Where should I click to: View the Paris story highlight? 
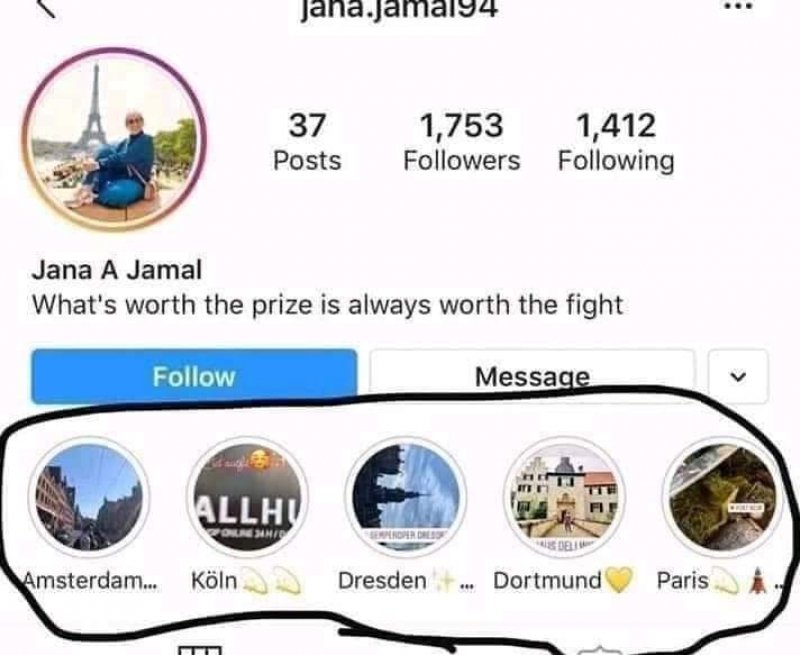pyautogui.click(x=721, y=496)
